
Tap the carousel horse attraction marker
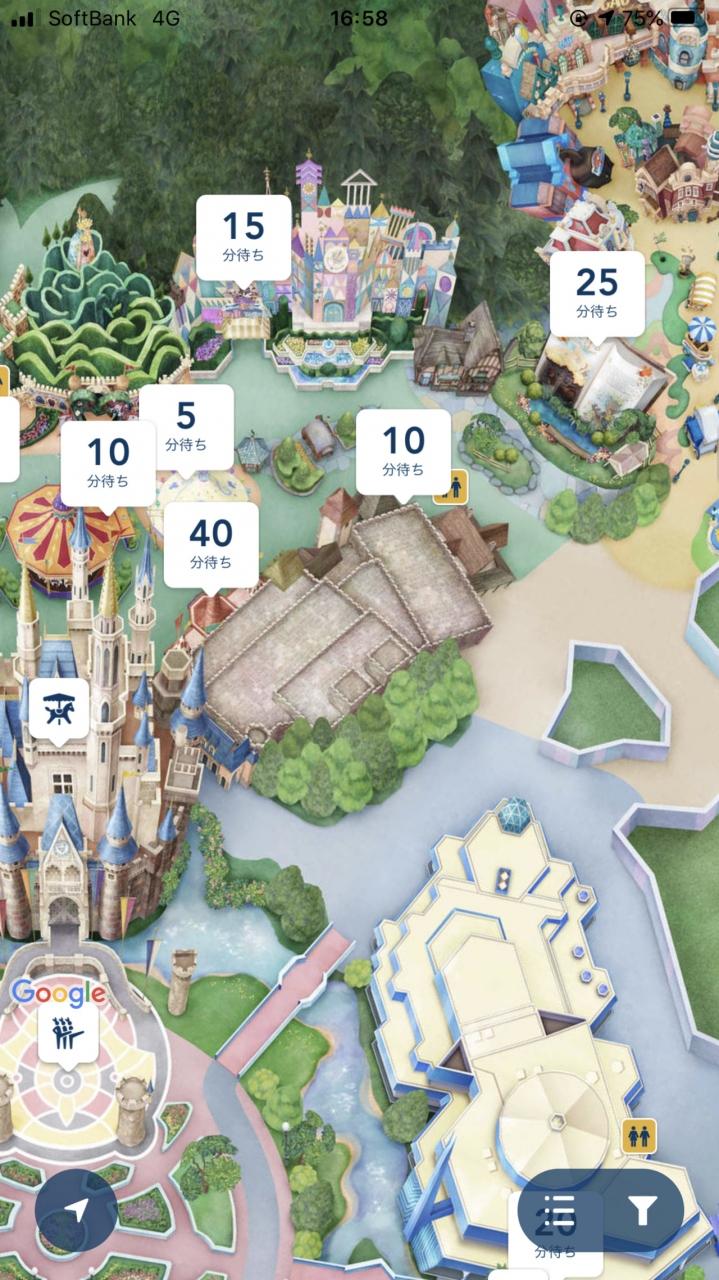[59, 708]
